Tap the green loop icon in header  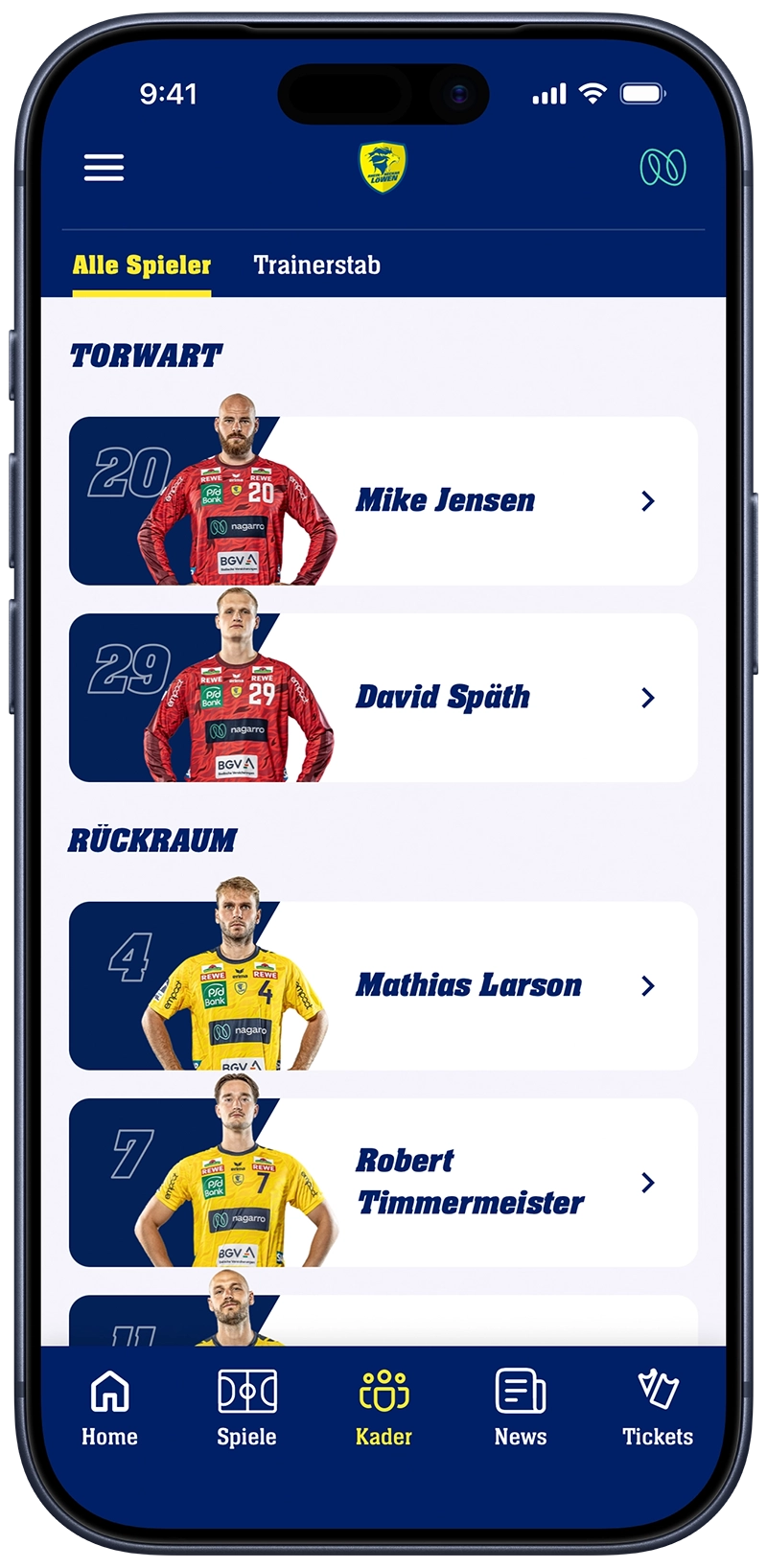[x=662, y=168]
